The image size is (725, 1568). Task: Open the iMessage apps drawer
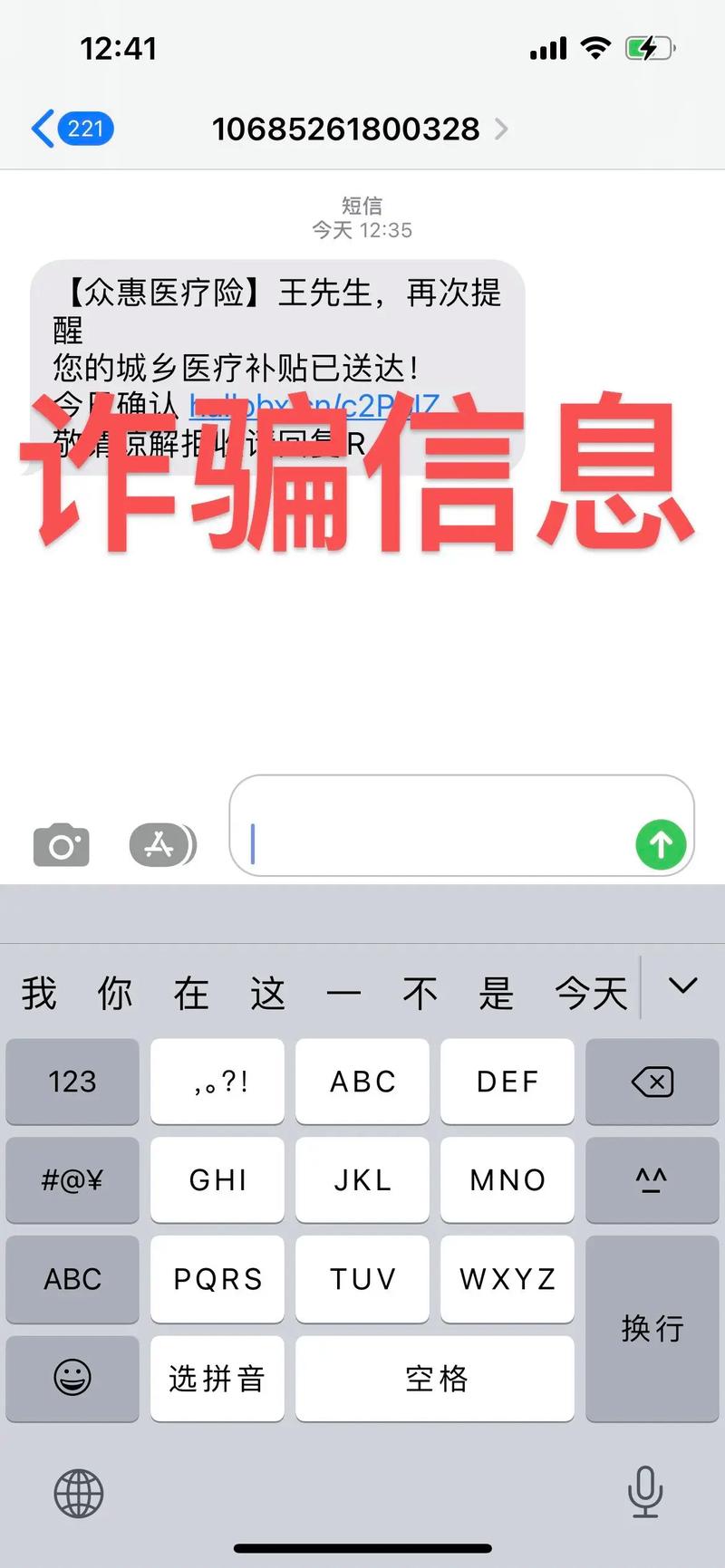[x=161, y=845]
